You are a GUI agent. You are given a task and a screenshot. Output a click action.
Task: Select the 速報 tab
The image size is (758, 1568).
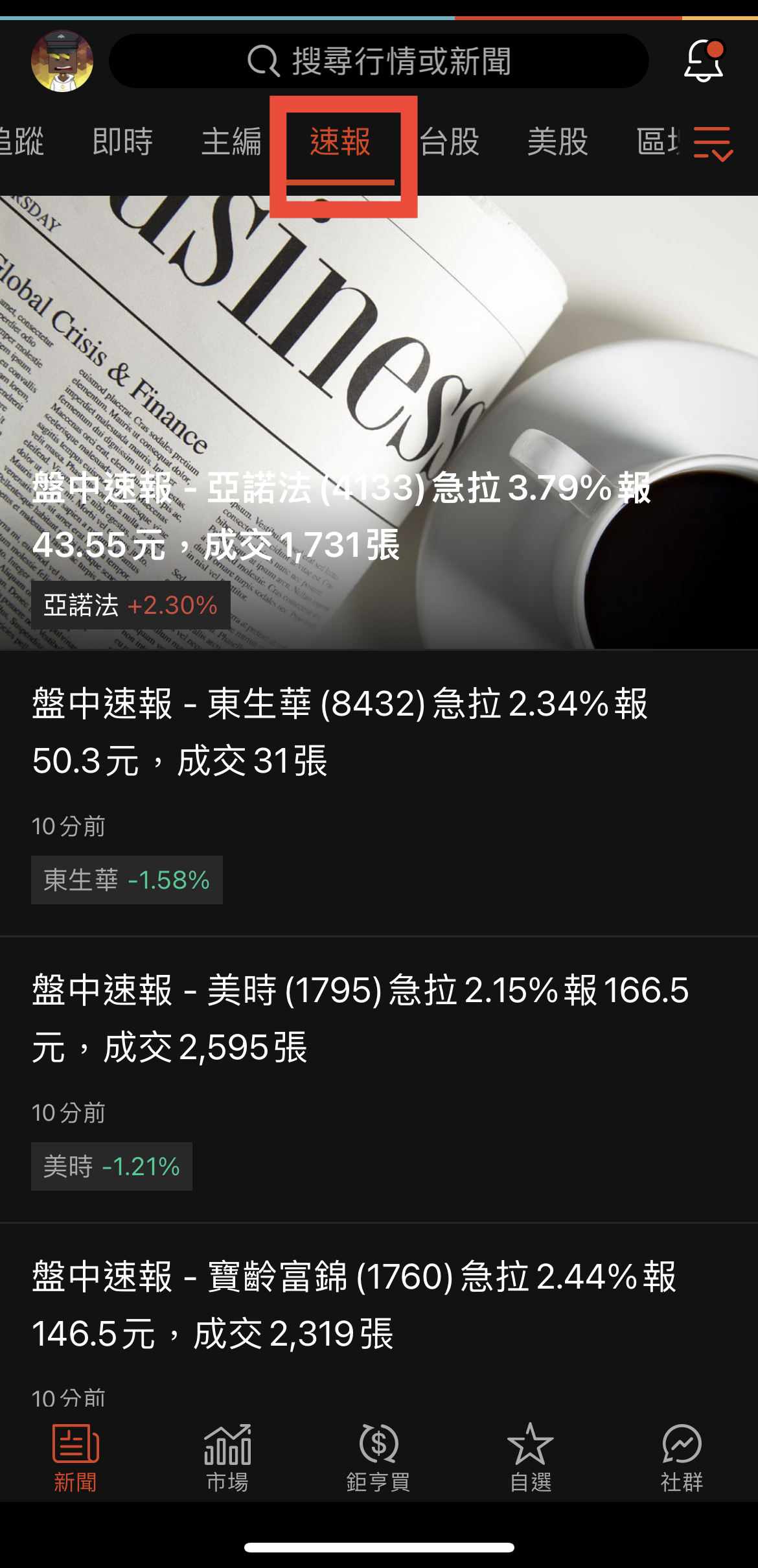click(x=340, y=142)
